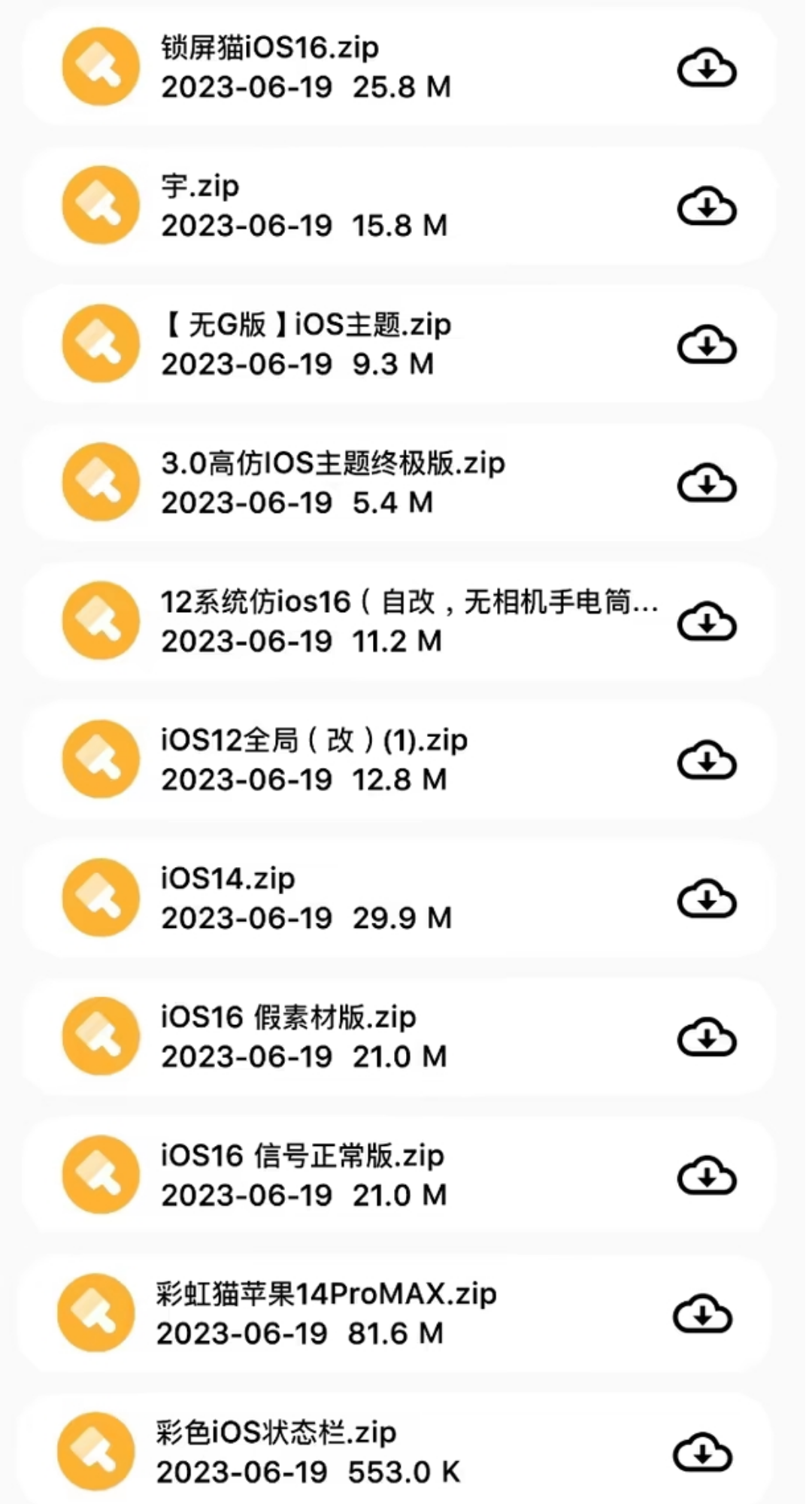Click the download icon for 3.0高仿IOS主题终极版.zip
Image resolution: width=812 pixels, height=1504 pixels.
pyautogui.click(x=707, y=482)
